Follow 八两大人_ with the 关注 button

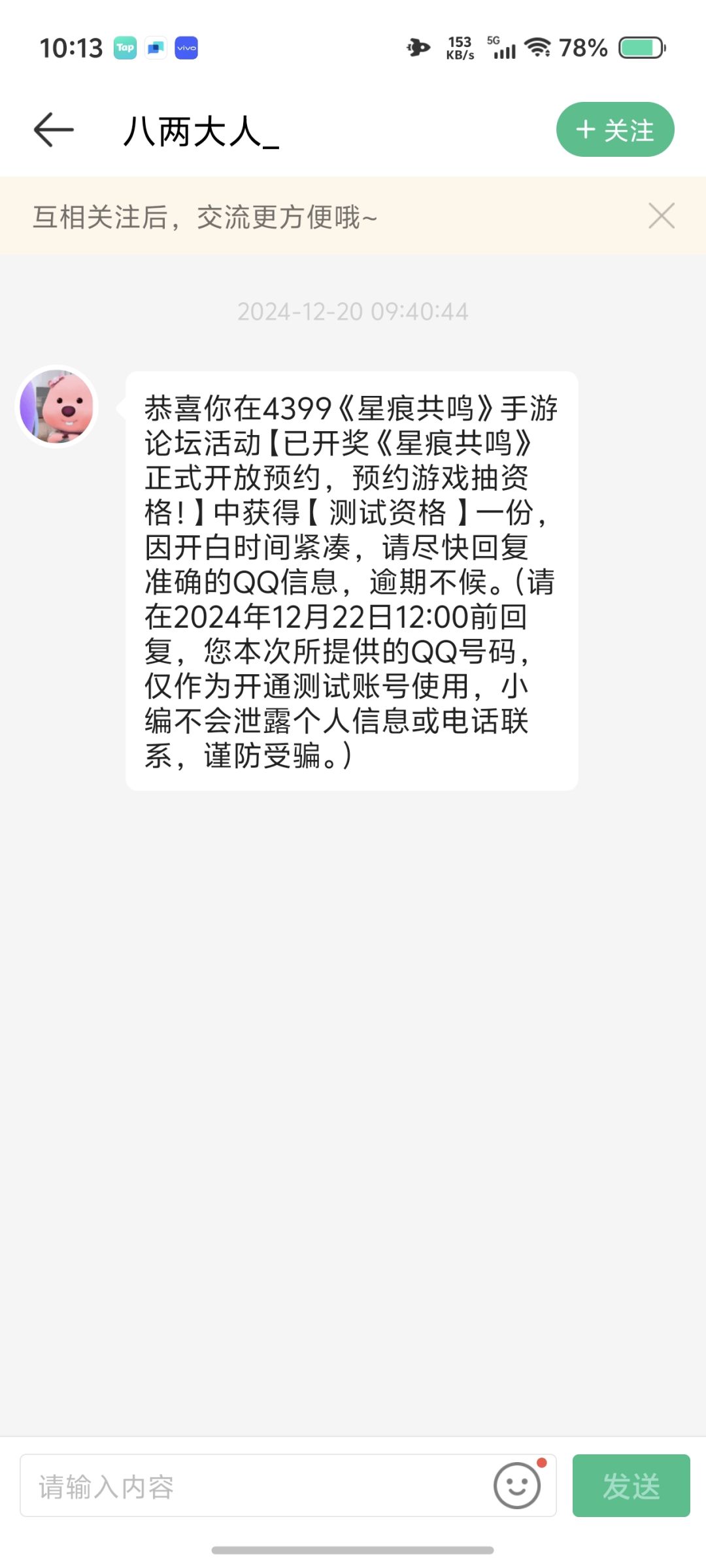[615, 129]
